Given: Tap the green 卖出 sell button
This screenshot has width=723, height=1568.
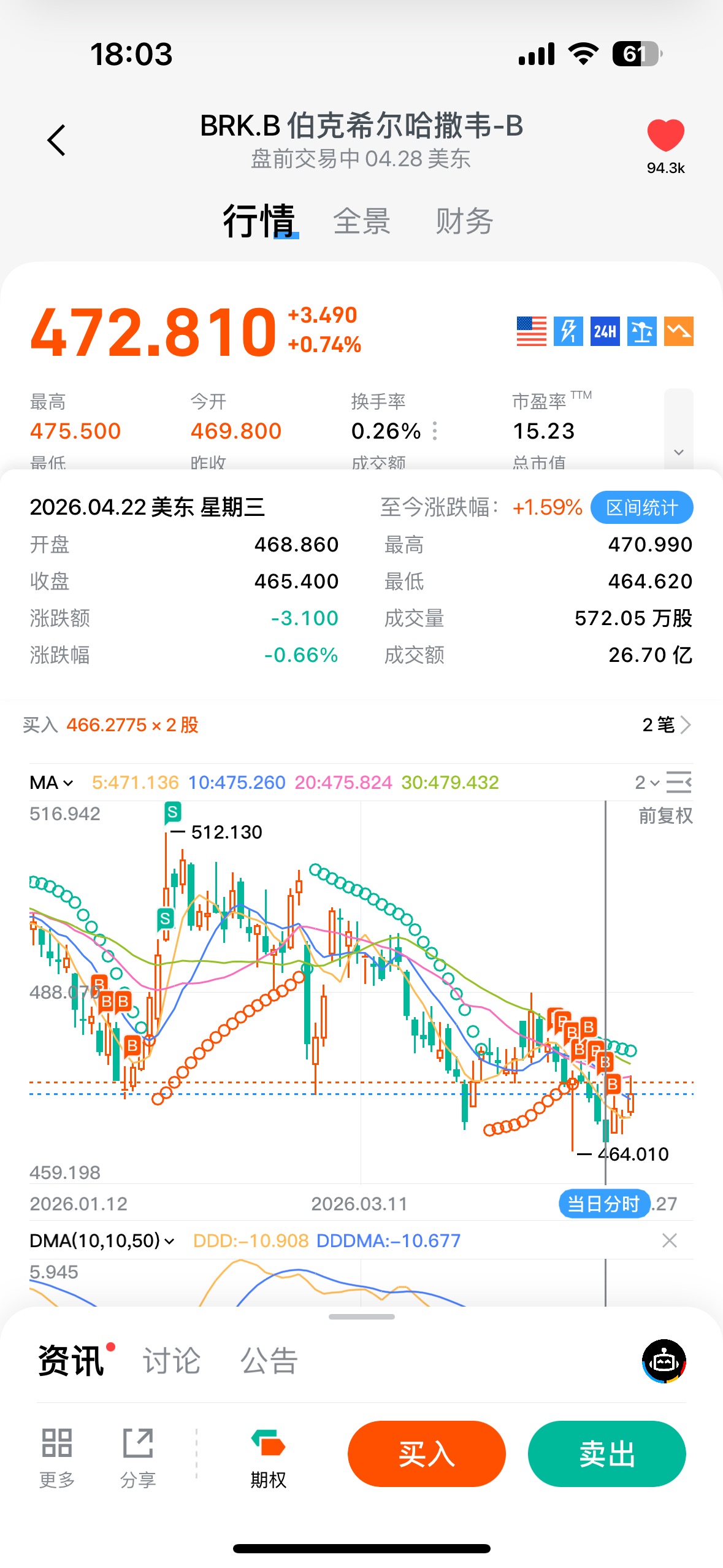Looking at the screenshot, I should tap(606, 1453).
